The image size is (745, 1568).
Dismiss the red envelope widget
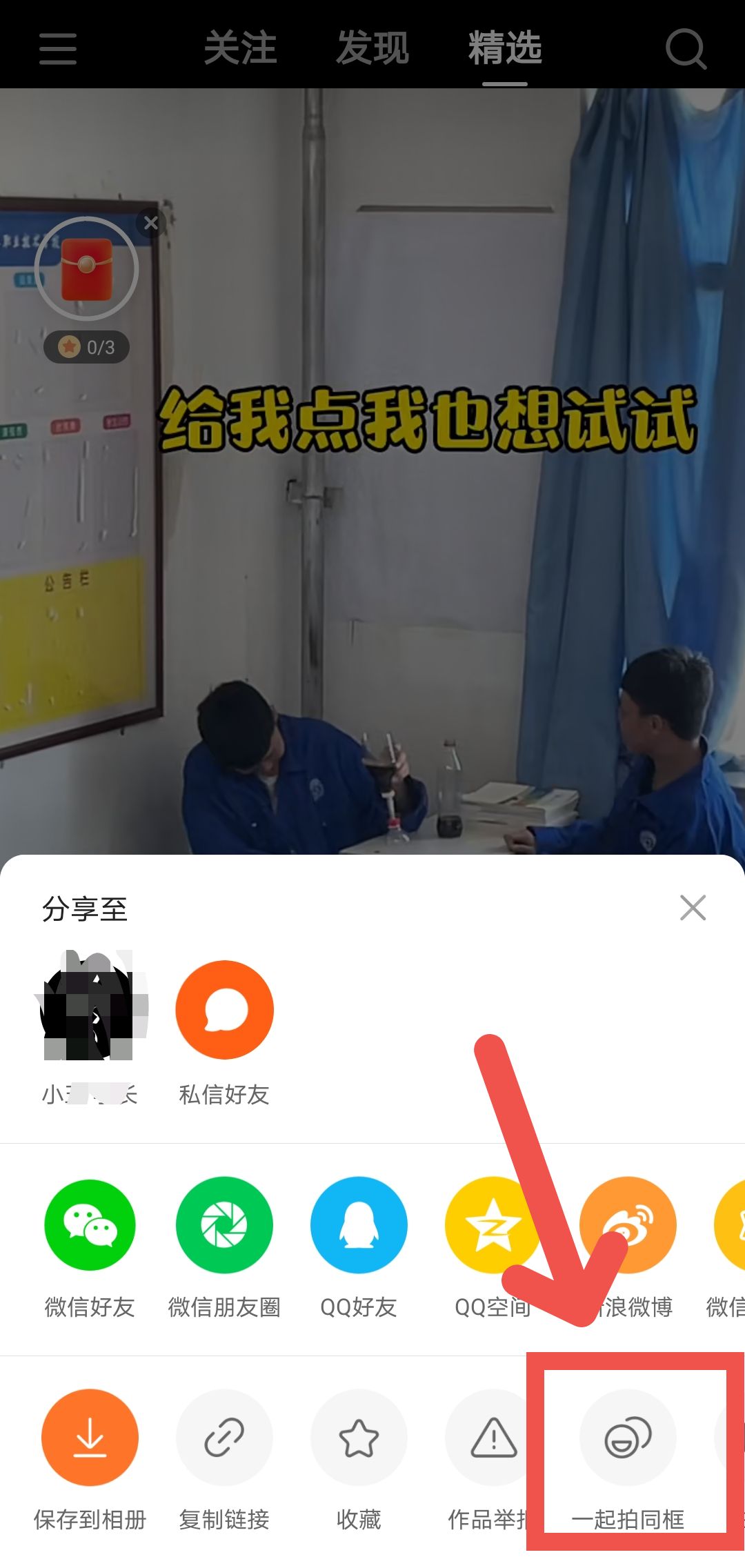point(151,224)
